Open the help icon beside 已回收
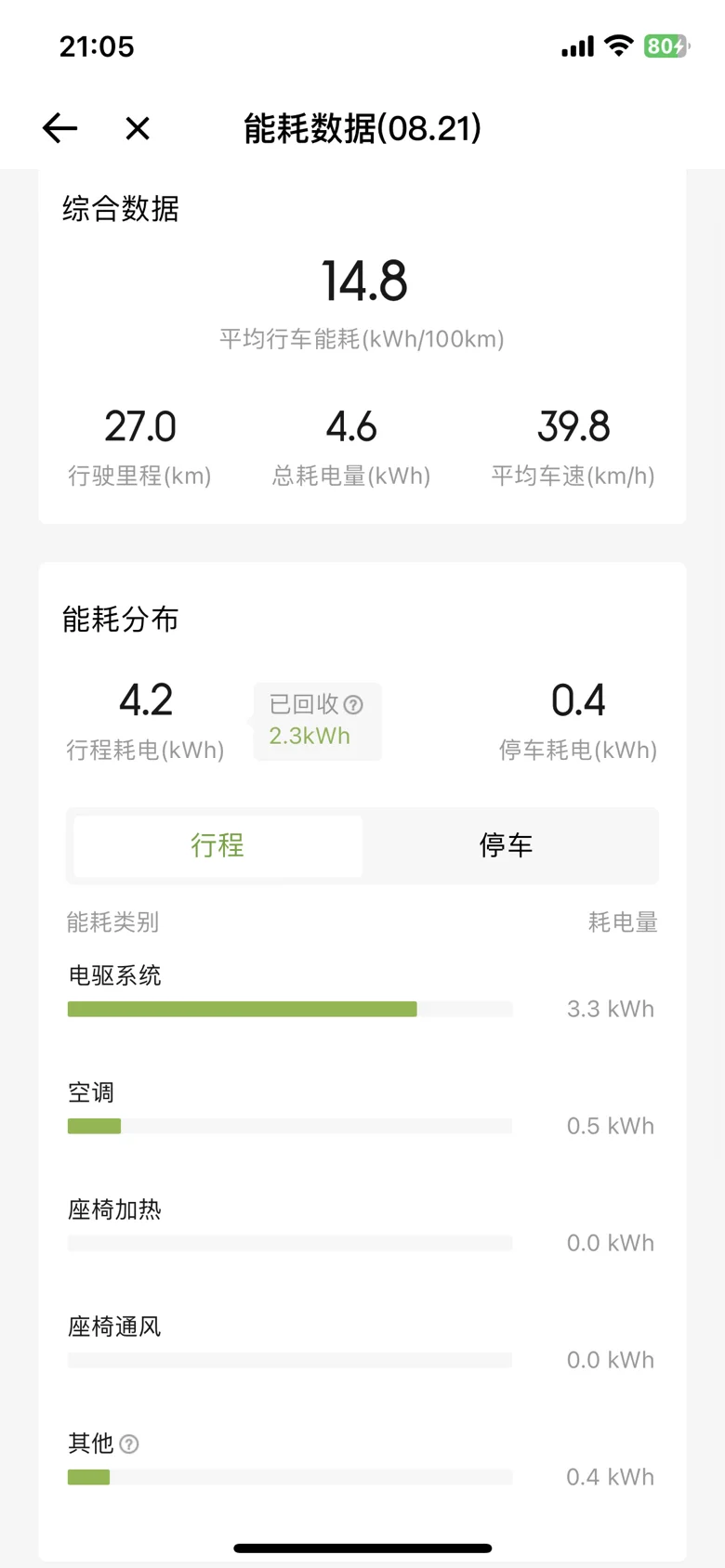This screenshot has height=1568, width=725. pos(353,705)
